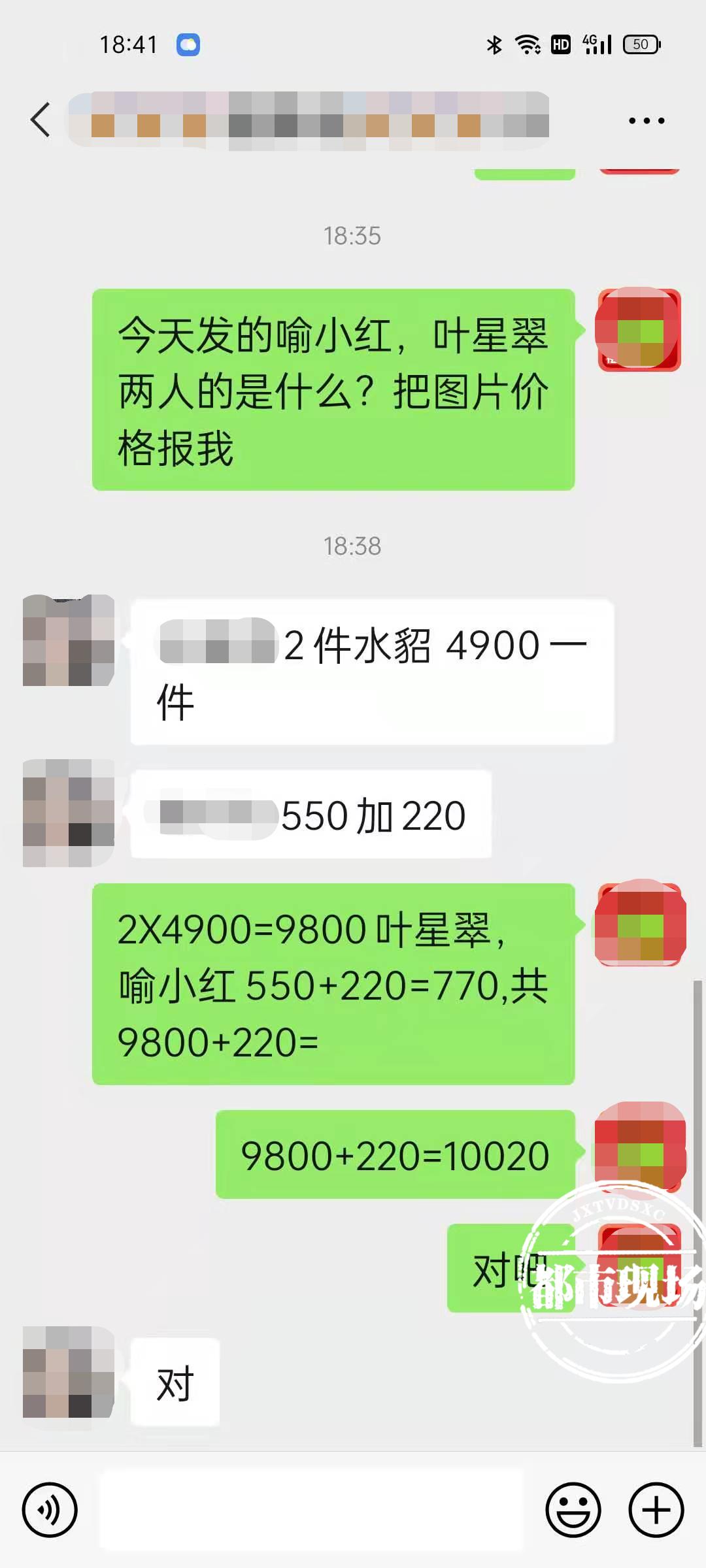This screenshot has height=1568, width=706.
Task: Open own avatar beside '9800+220=10020' message
Action: tap(639, 1143)
